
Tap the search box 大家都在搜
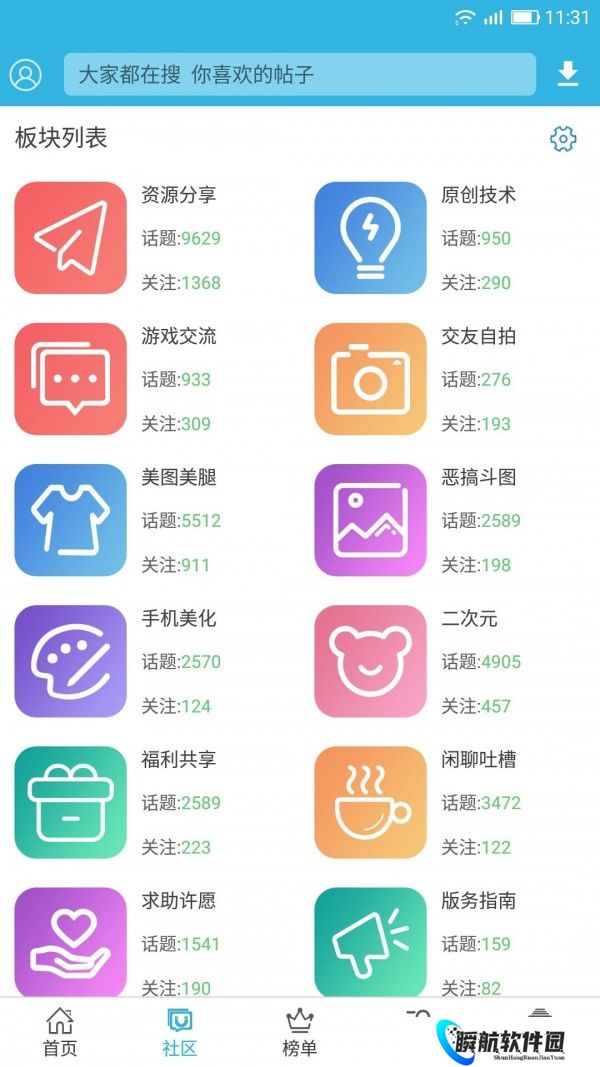(x=299, y=75)
